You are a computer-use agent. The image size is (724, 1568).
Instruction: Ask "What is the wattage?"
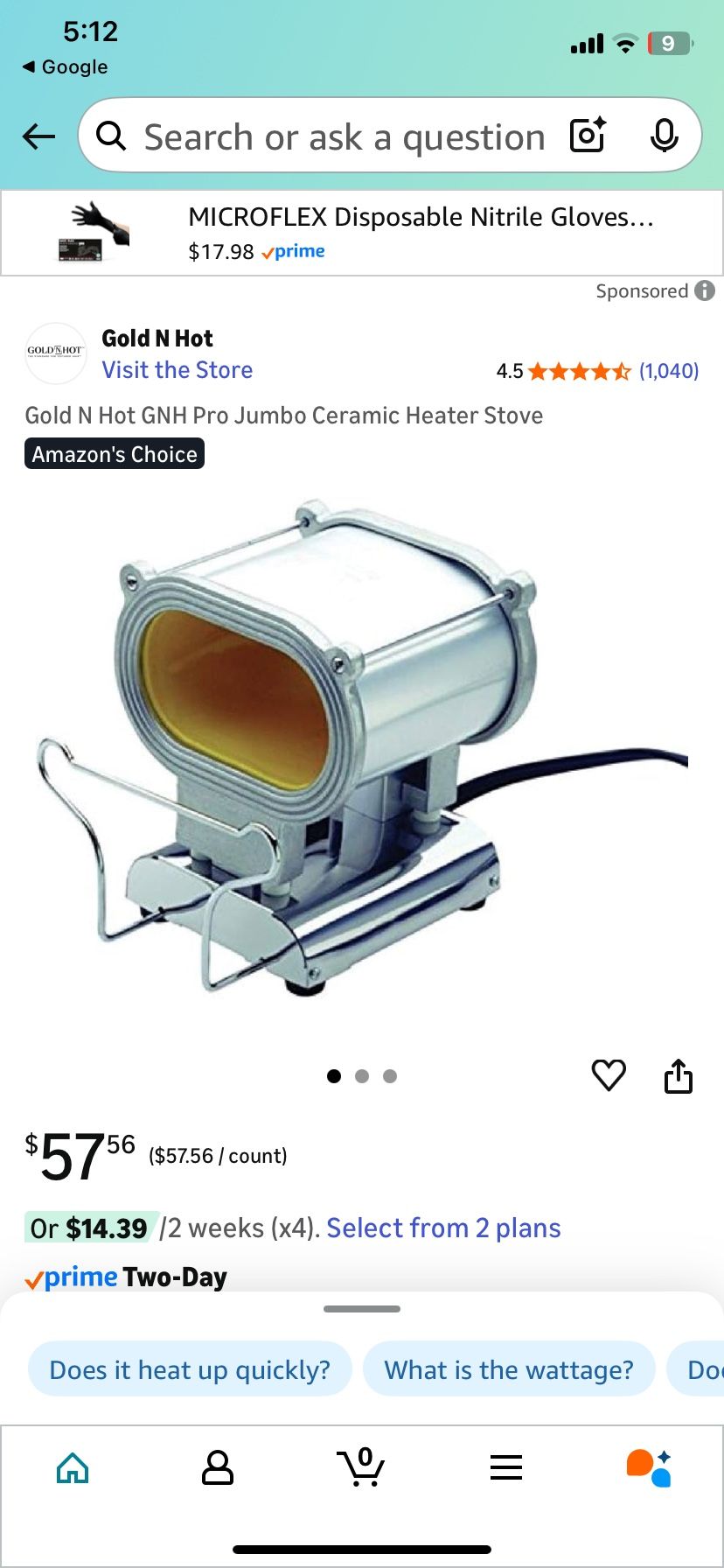click(509, 1369)
